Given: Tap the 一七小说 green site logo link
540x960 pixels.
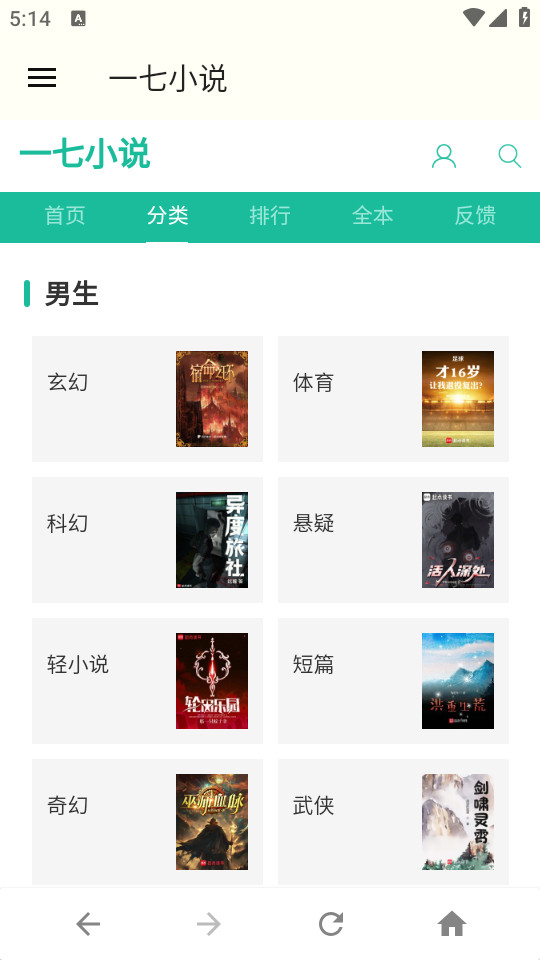Looking at the screenshot, I should (x=84, y=154).
